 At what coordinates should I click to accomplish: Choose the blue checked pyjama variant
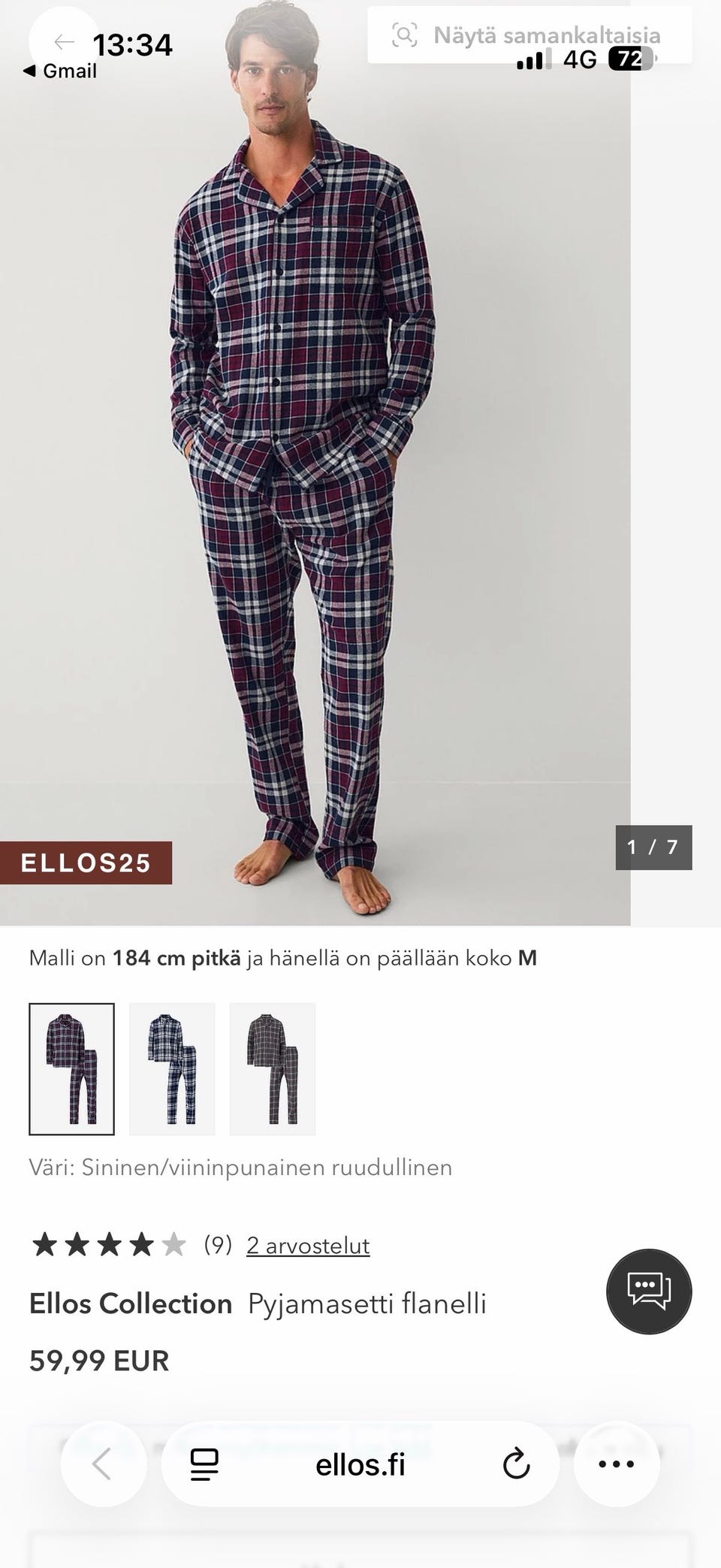click(x=172, y=1068)
